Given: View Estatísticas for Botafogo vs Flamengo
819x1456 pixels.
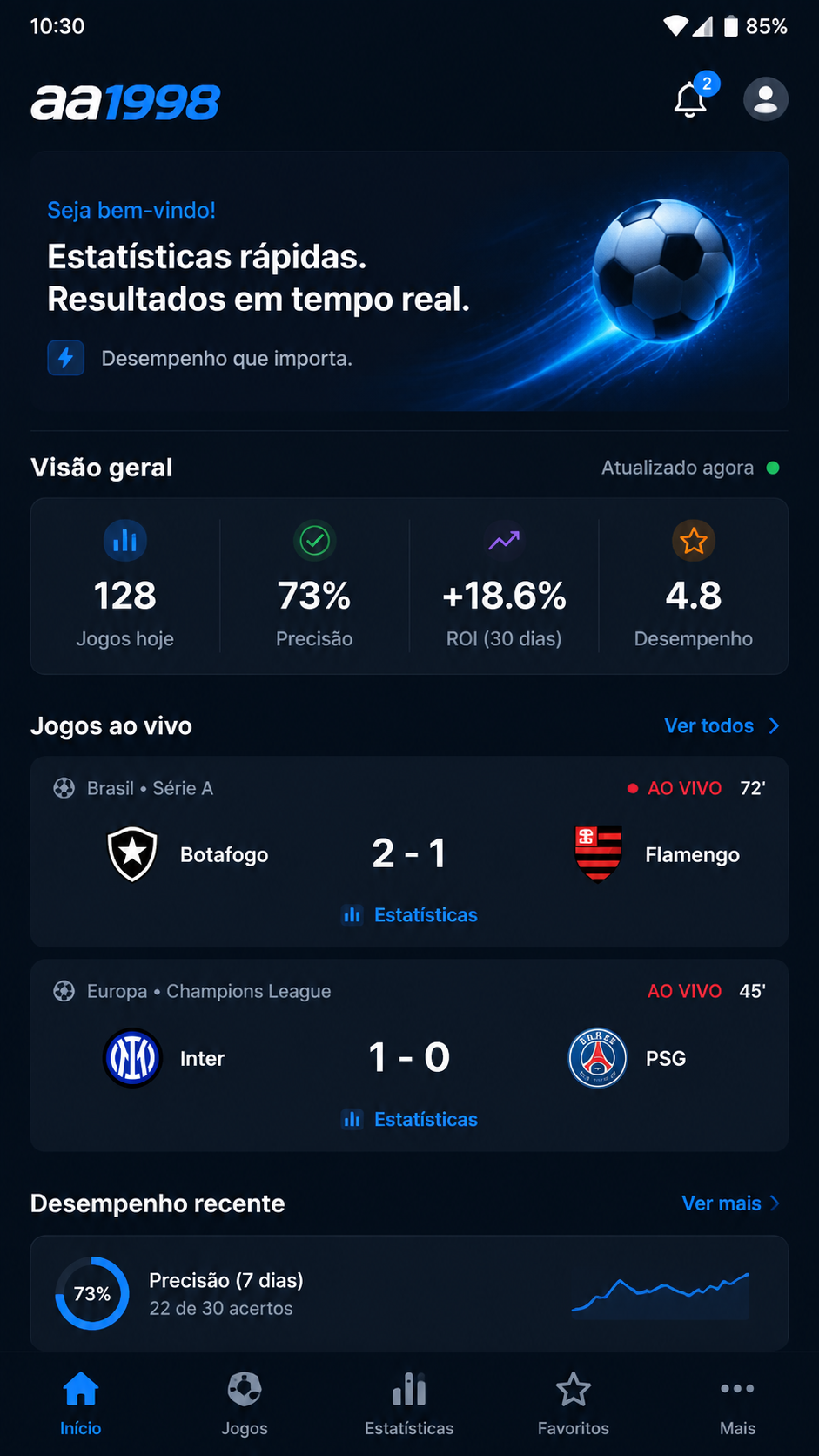Looking at the screenshot, I should [x=411, y=914].
